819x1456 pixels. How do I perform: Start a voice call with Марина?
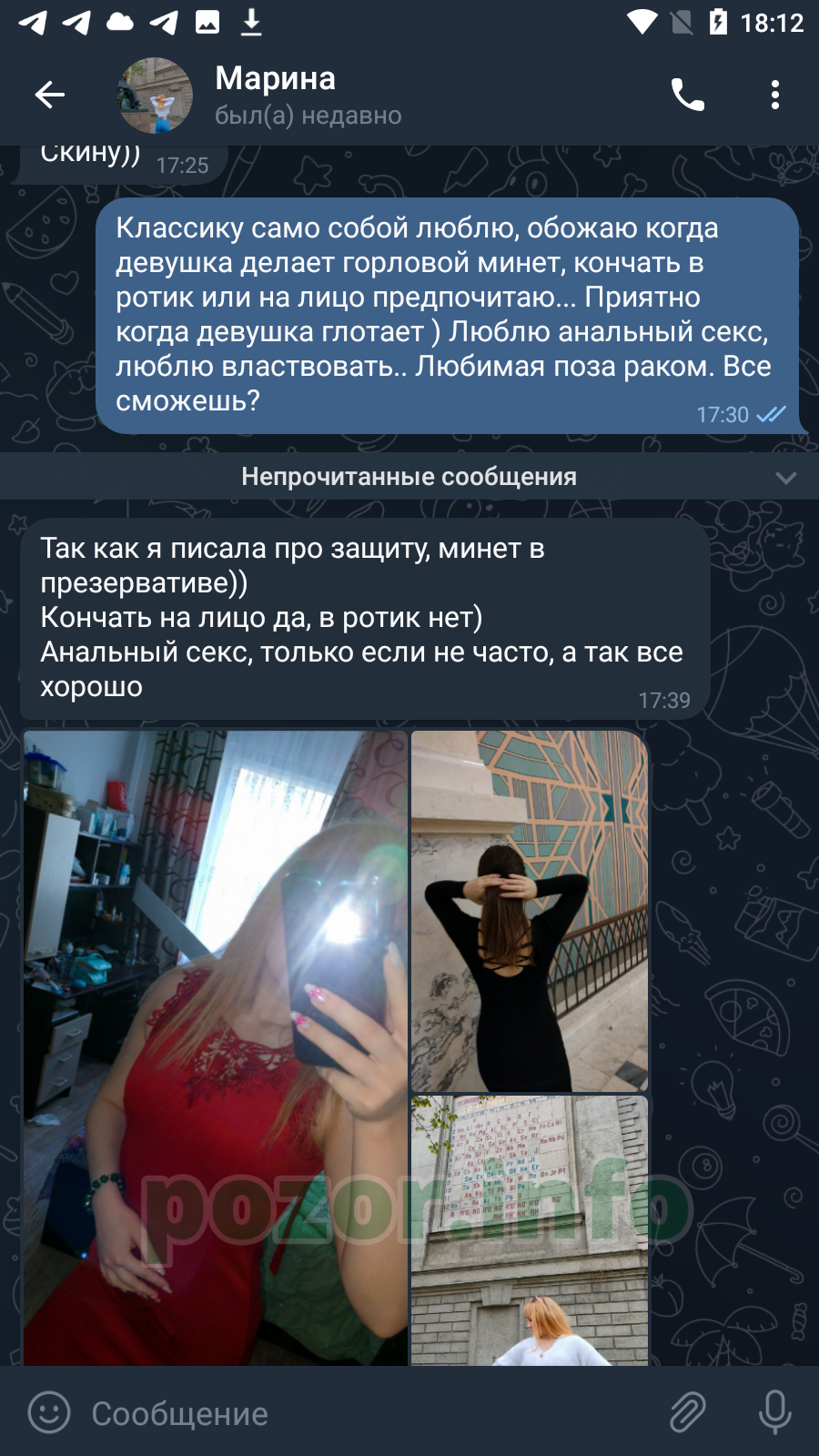(x=688, y=95)
